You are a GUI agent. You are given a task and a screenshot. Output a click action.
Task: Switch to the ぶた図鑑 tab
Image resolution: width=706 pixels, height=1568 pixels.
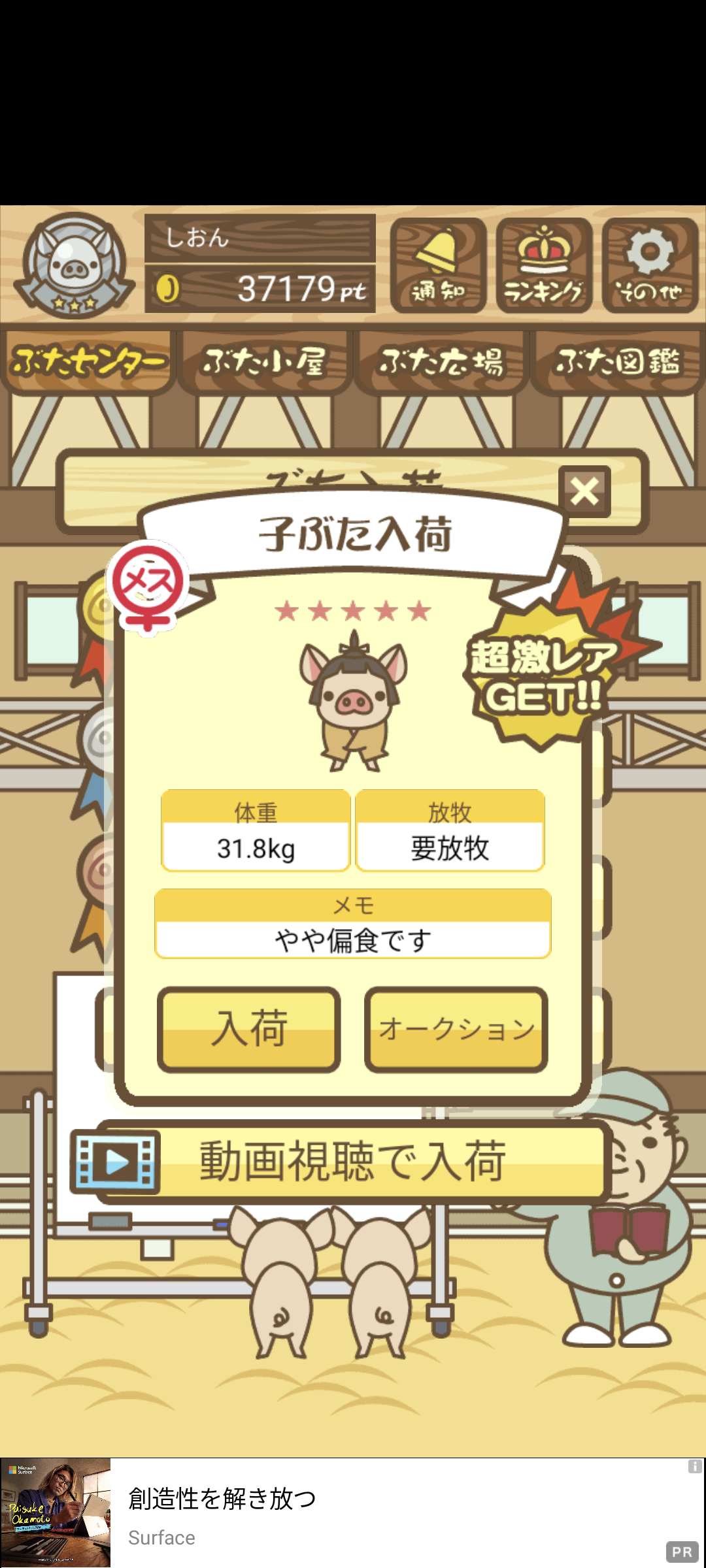618,363
